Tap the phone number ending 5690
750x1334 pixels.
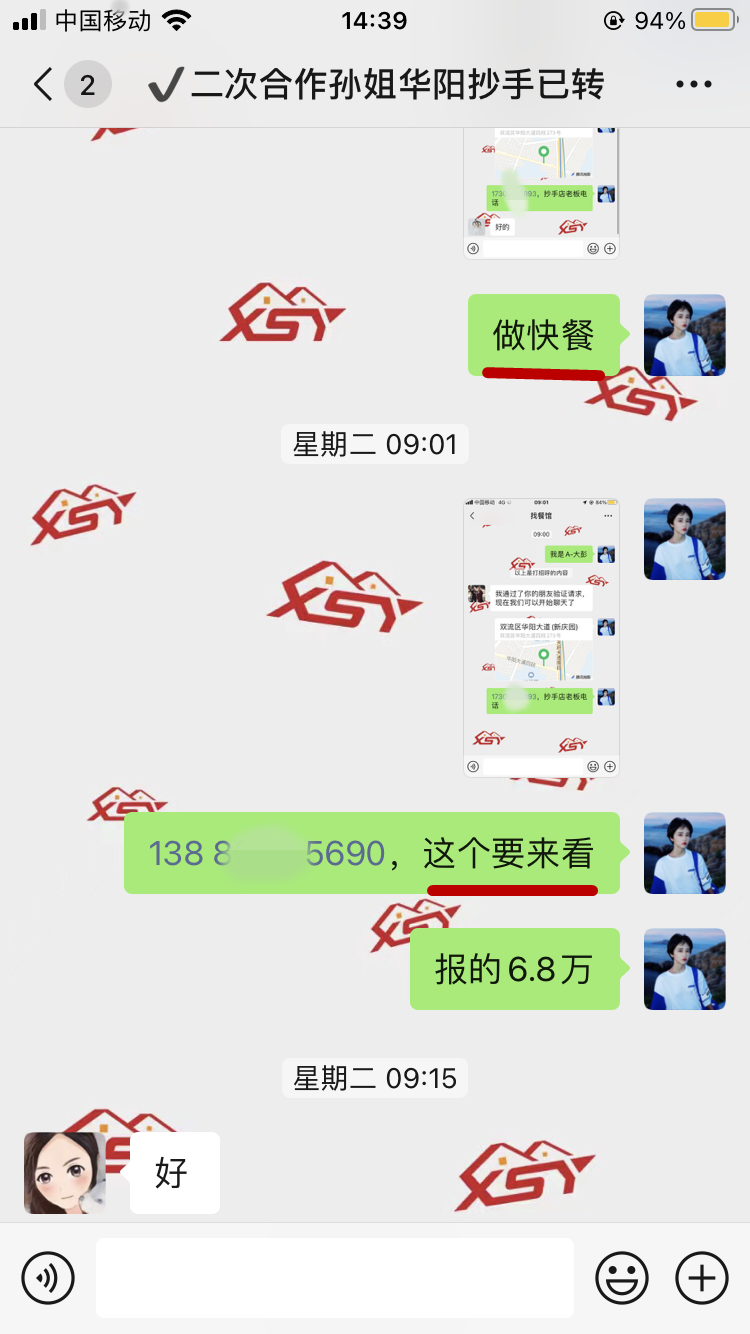(x=267, y=853)
